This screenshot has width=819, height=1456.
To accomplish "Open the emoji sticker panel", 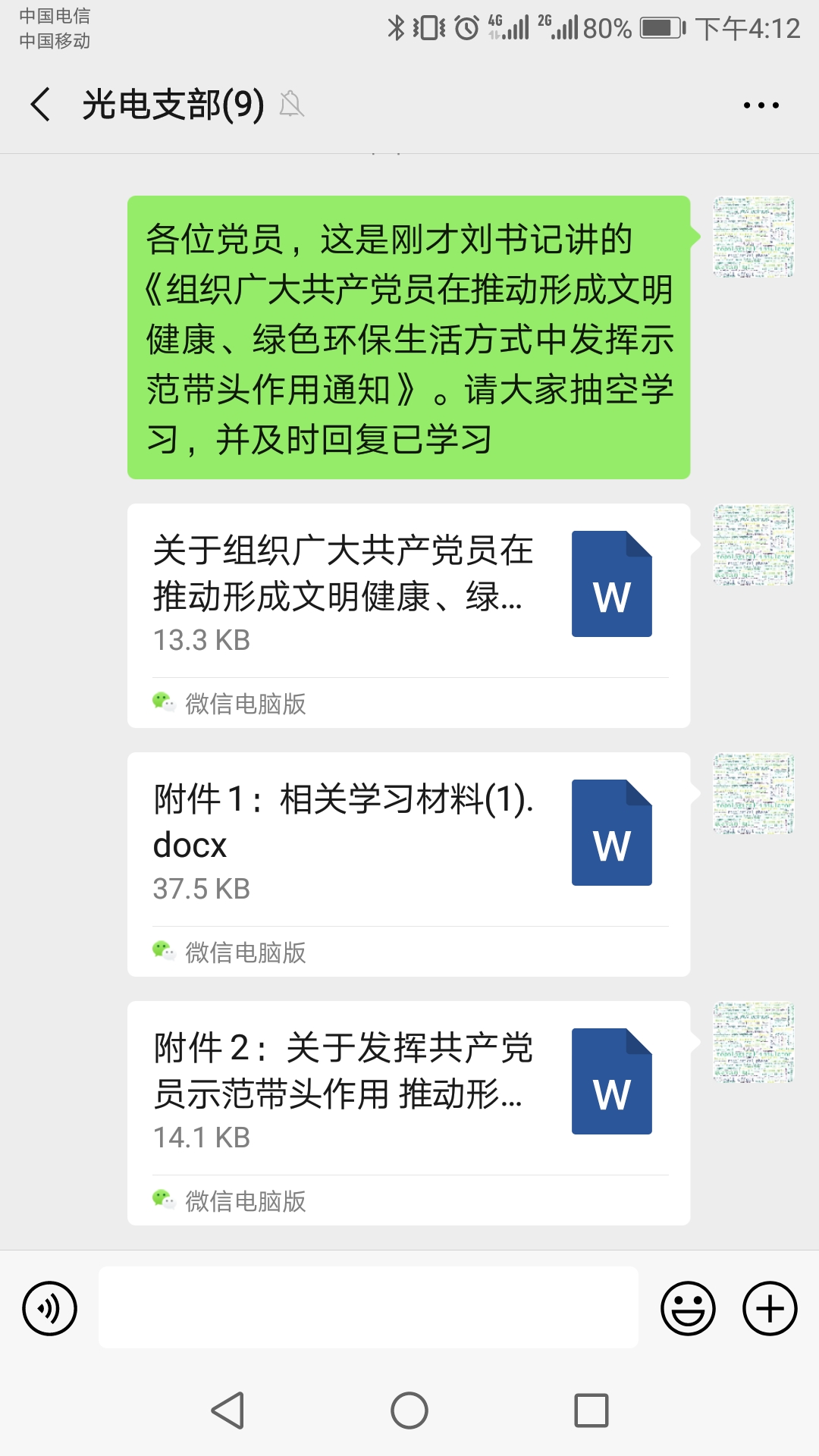I will pos(688,1308).
